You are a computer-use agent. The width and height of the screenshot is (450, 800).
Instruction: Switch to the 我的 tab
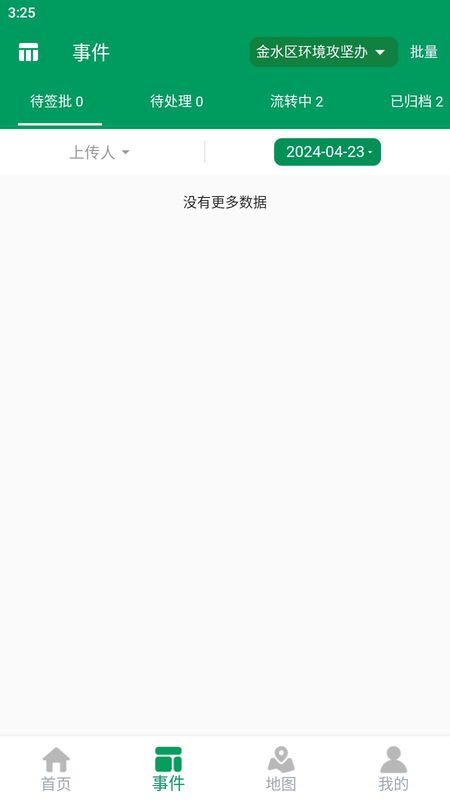pyautogui.click(x=393, y=769)
